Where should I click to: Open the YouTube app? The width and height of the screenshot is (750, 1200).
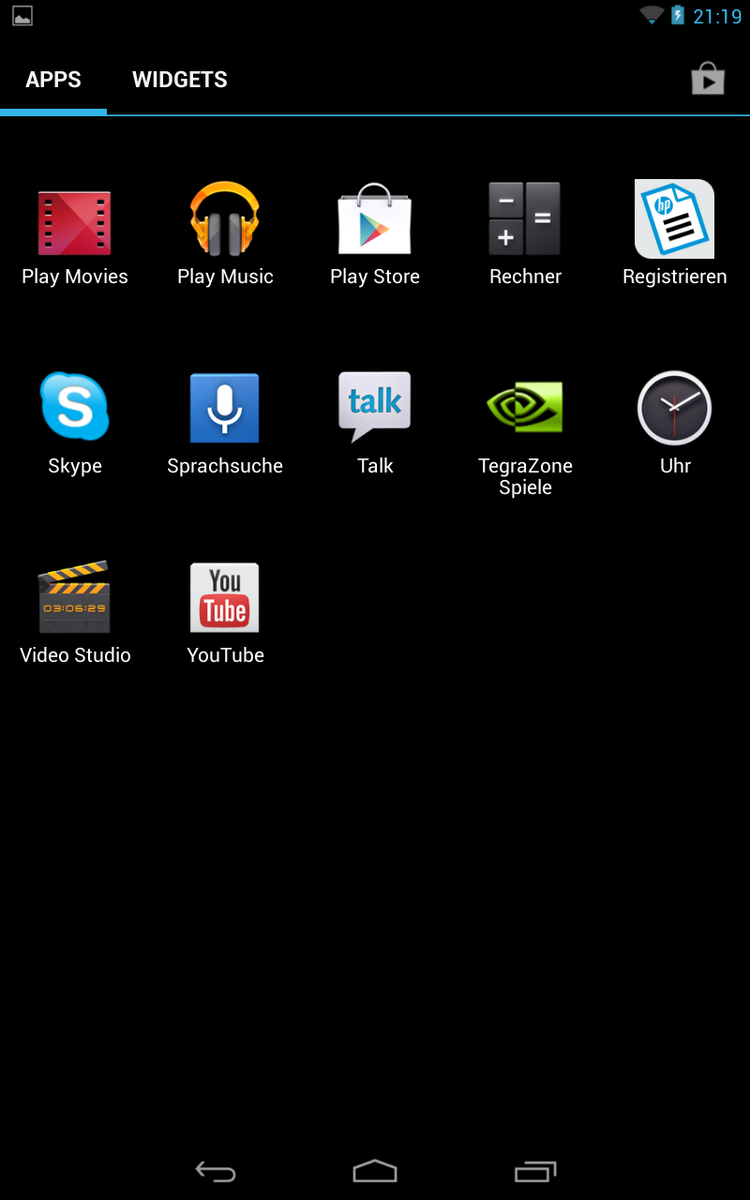(225, 598)
